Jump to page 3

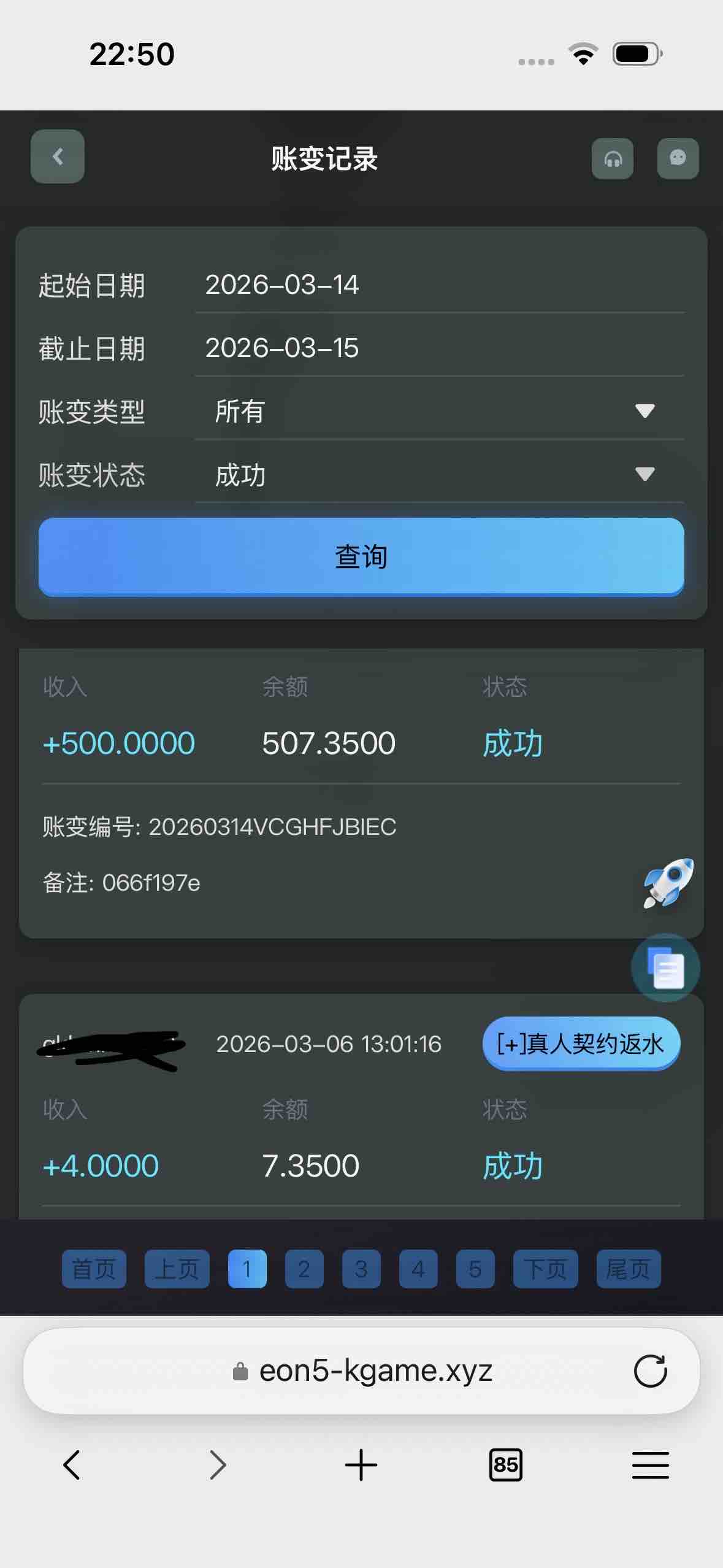tap(361, 1269)
